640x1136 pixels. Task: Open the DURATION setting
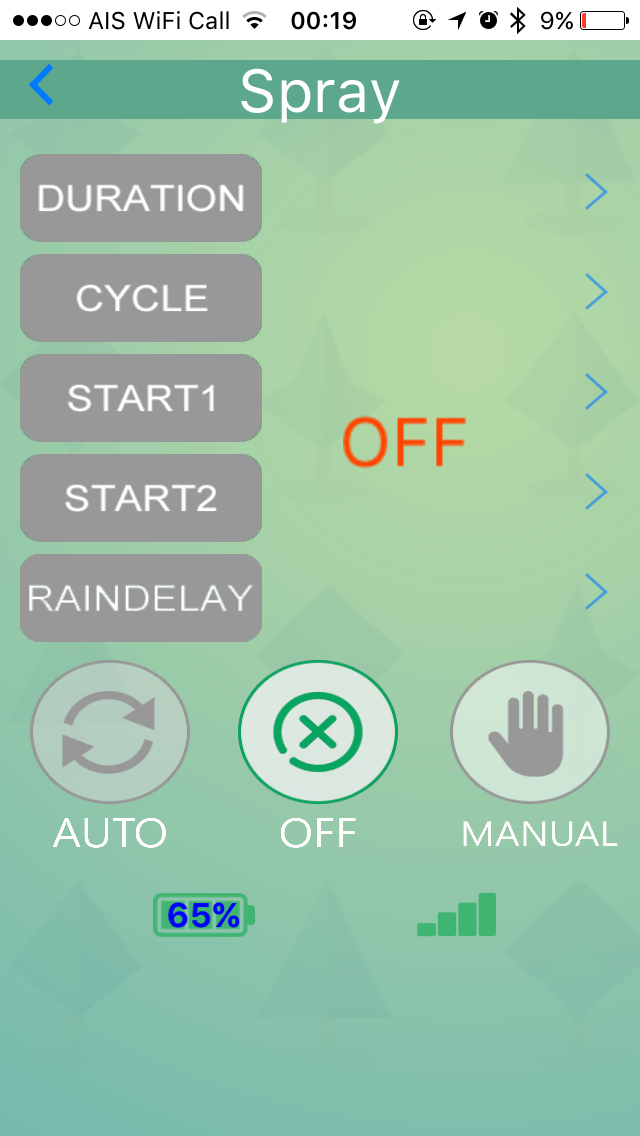click(x=141, y=198)
